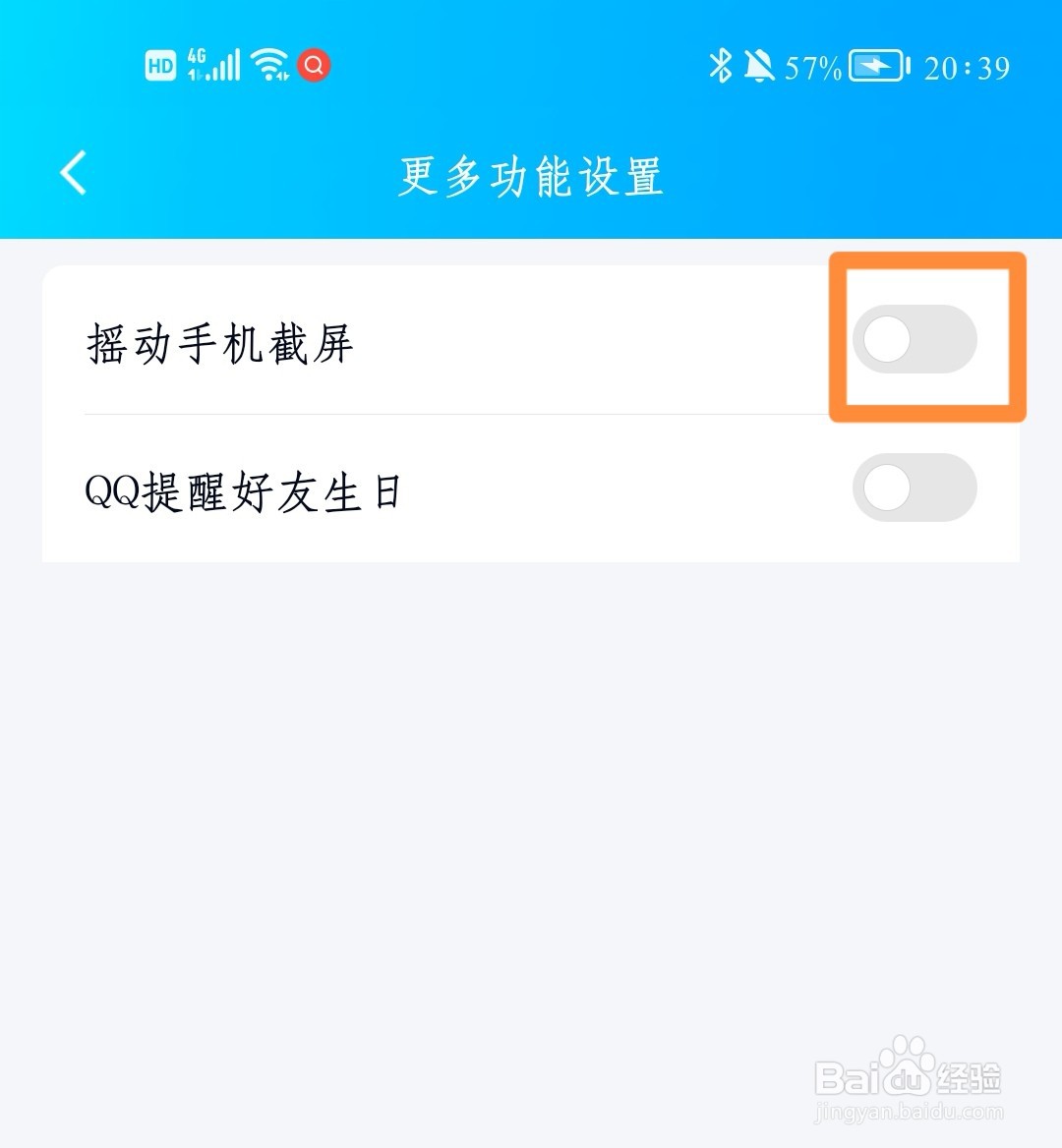Click the muted notification bell icon
This screenshot has height=1148, width=1062.
[x=759, y=67]
